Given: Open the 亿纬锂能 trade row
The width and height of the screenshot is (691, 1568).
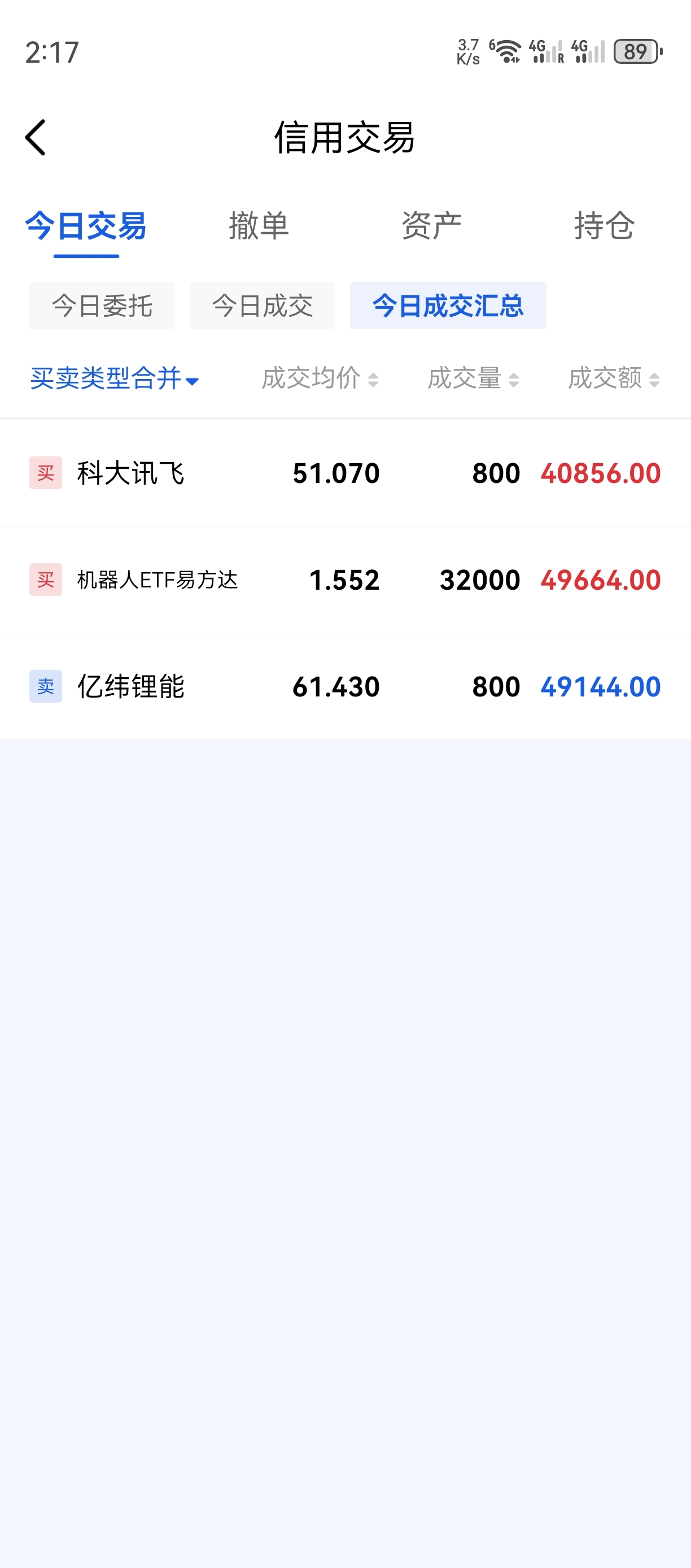Looking at the screenshot, I should (x=345, y=687).
